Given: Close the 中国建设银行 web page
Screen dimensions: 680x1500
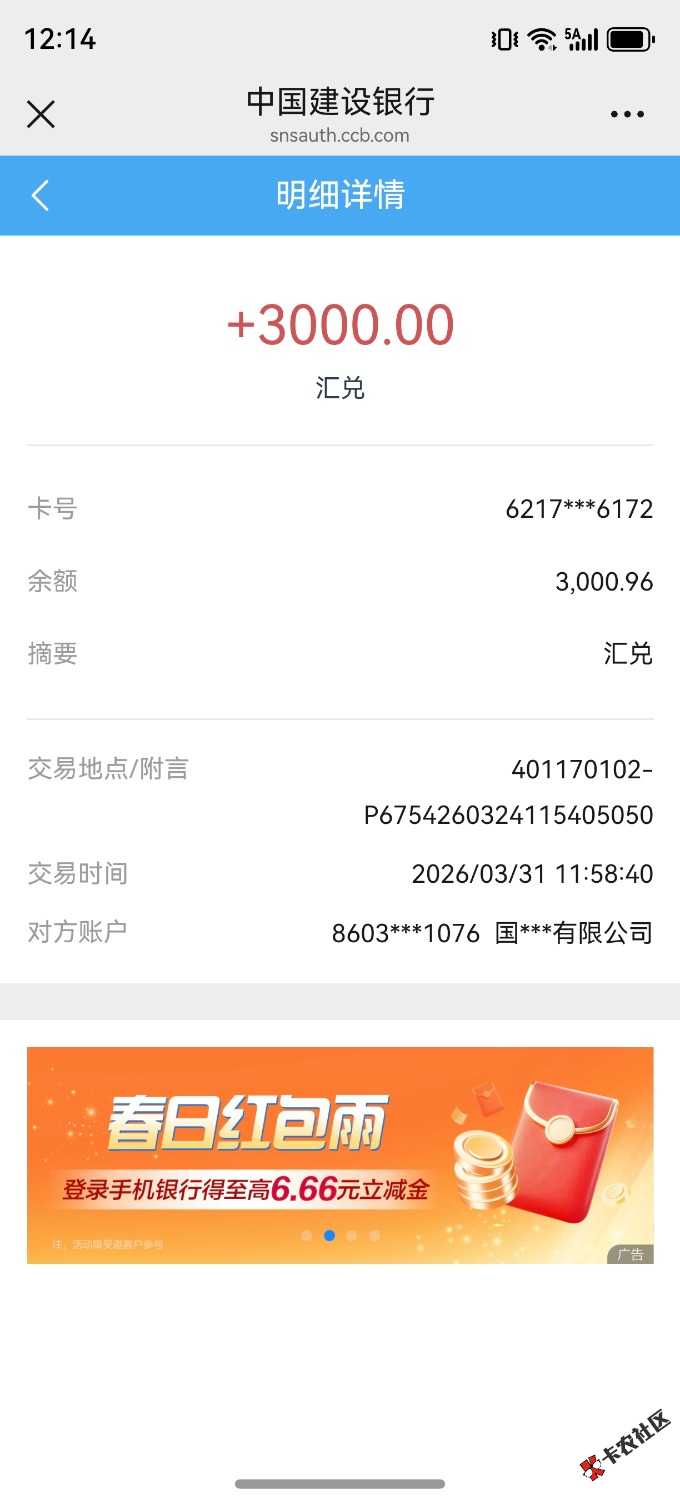Looking at the screenshot, I should click(x=41, y=114).
